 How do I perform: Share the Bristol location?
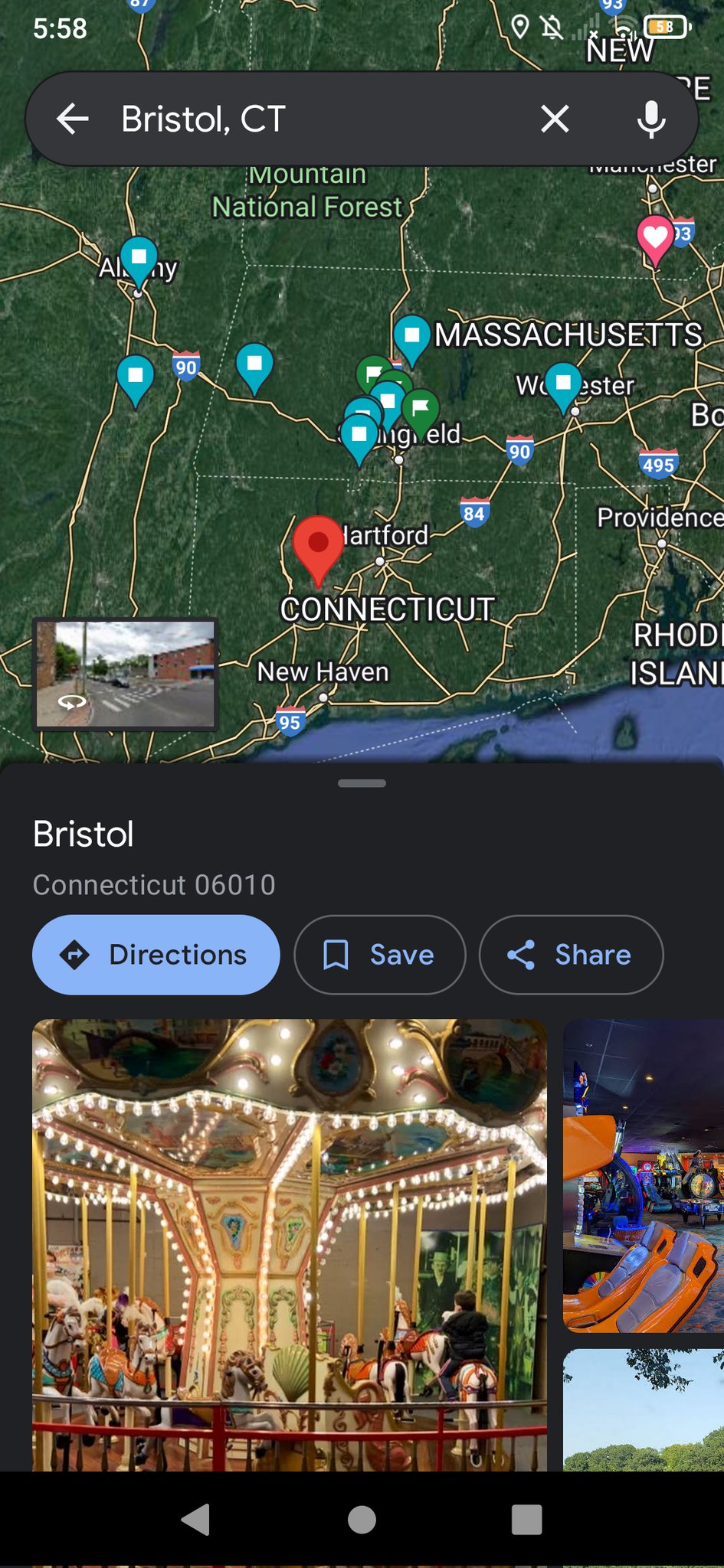pos(571,955)
